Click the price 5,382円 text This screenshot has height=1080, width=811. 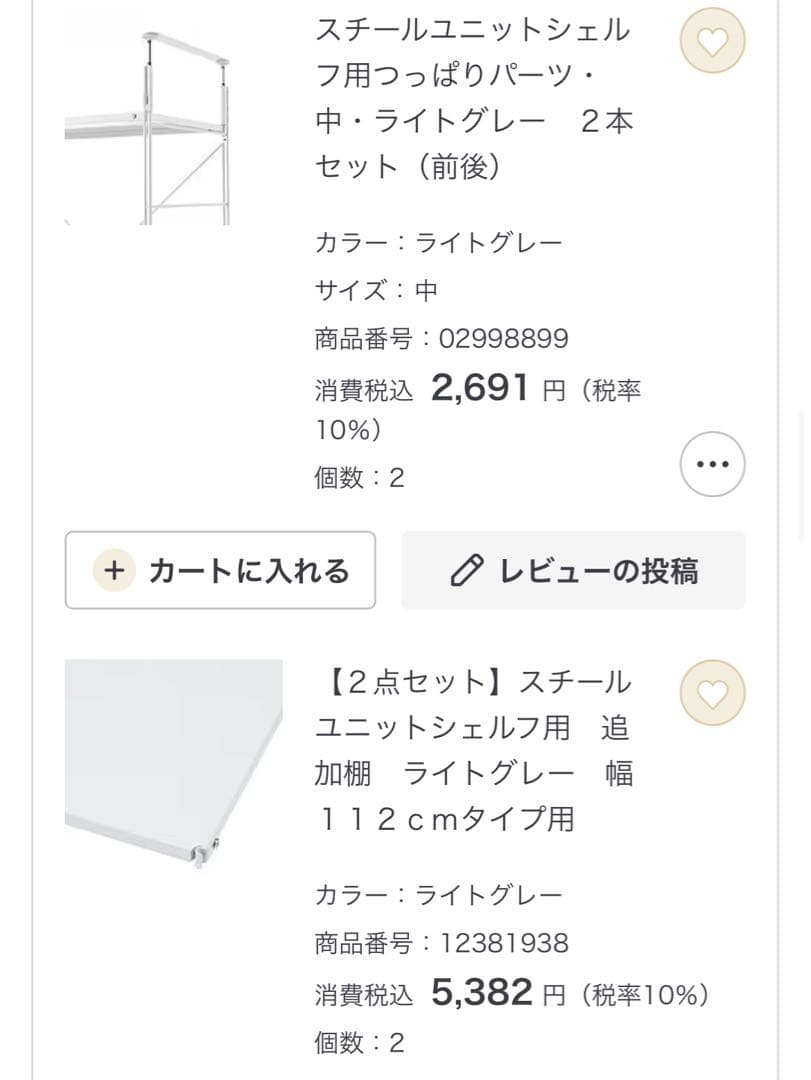[x=480, y=991]
